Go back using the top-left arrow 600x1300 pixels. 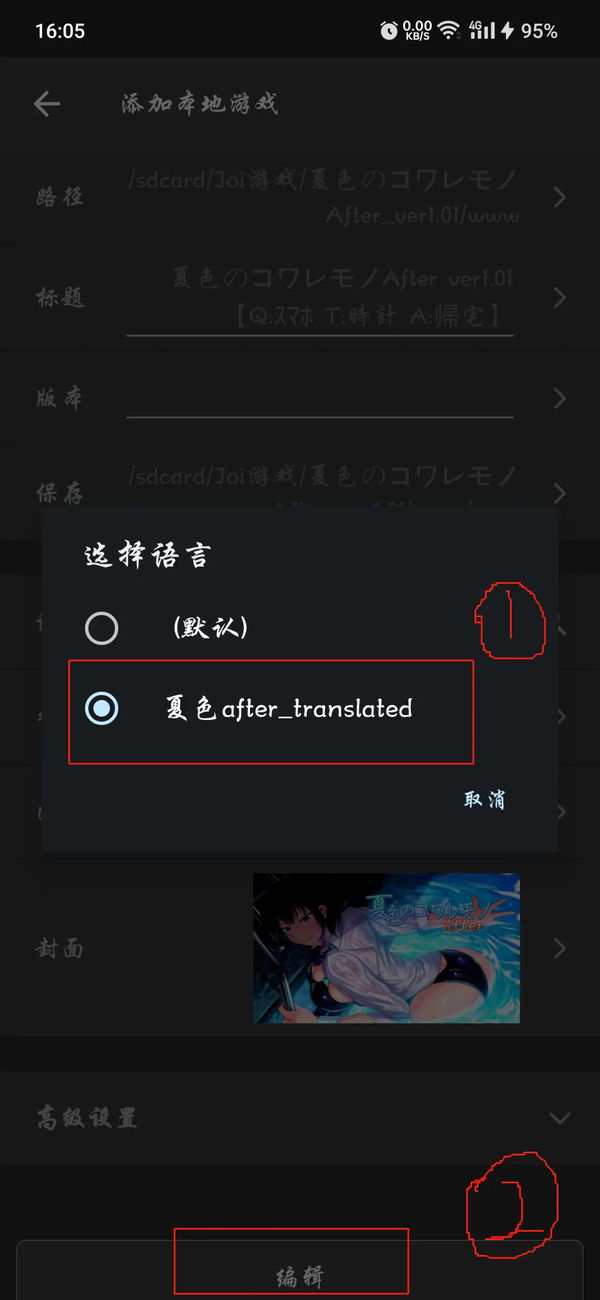(x=47, y=104)
